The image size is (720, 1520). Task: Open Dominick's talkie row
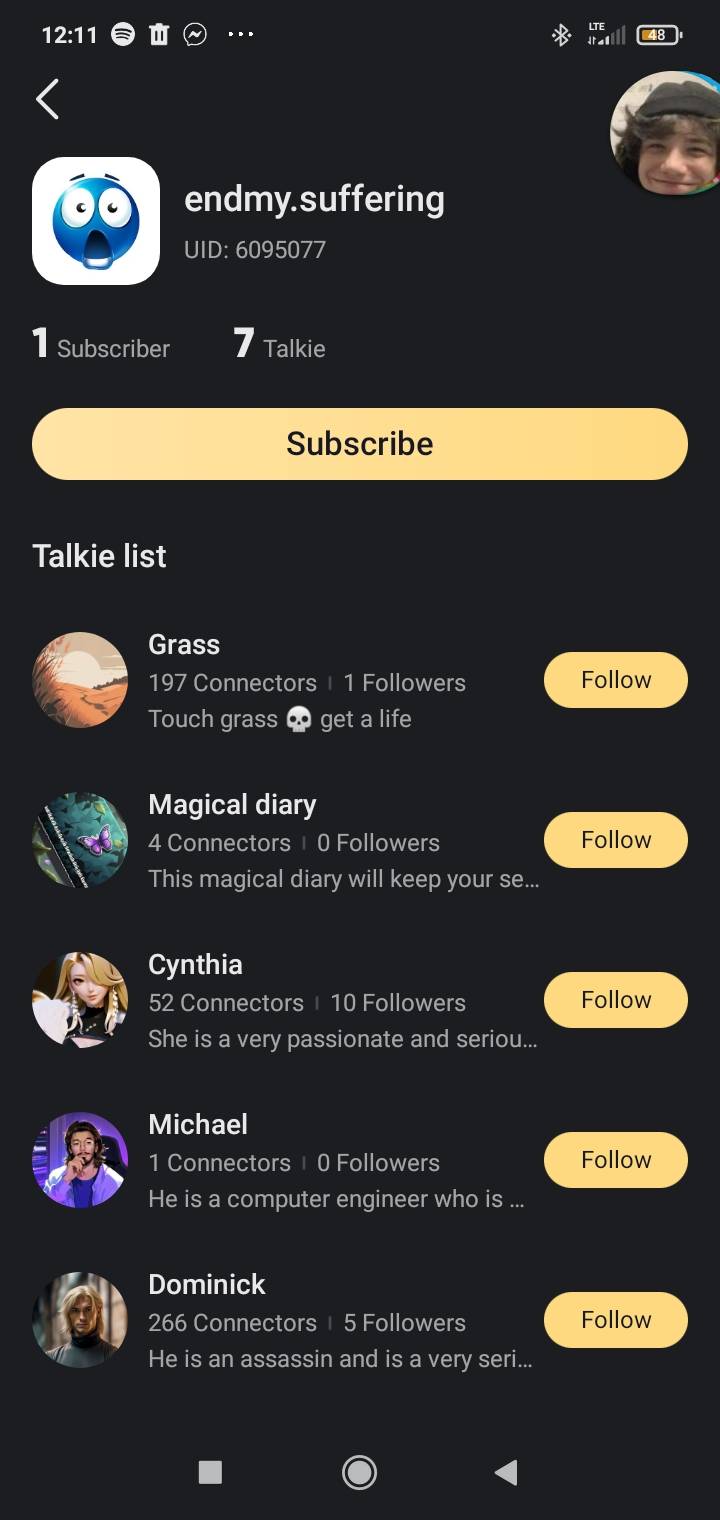coord(300,1321)
